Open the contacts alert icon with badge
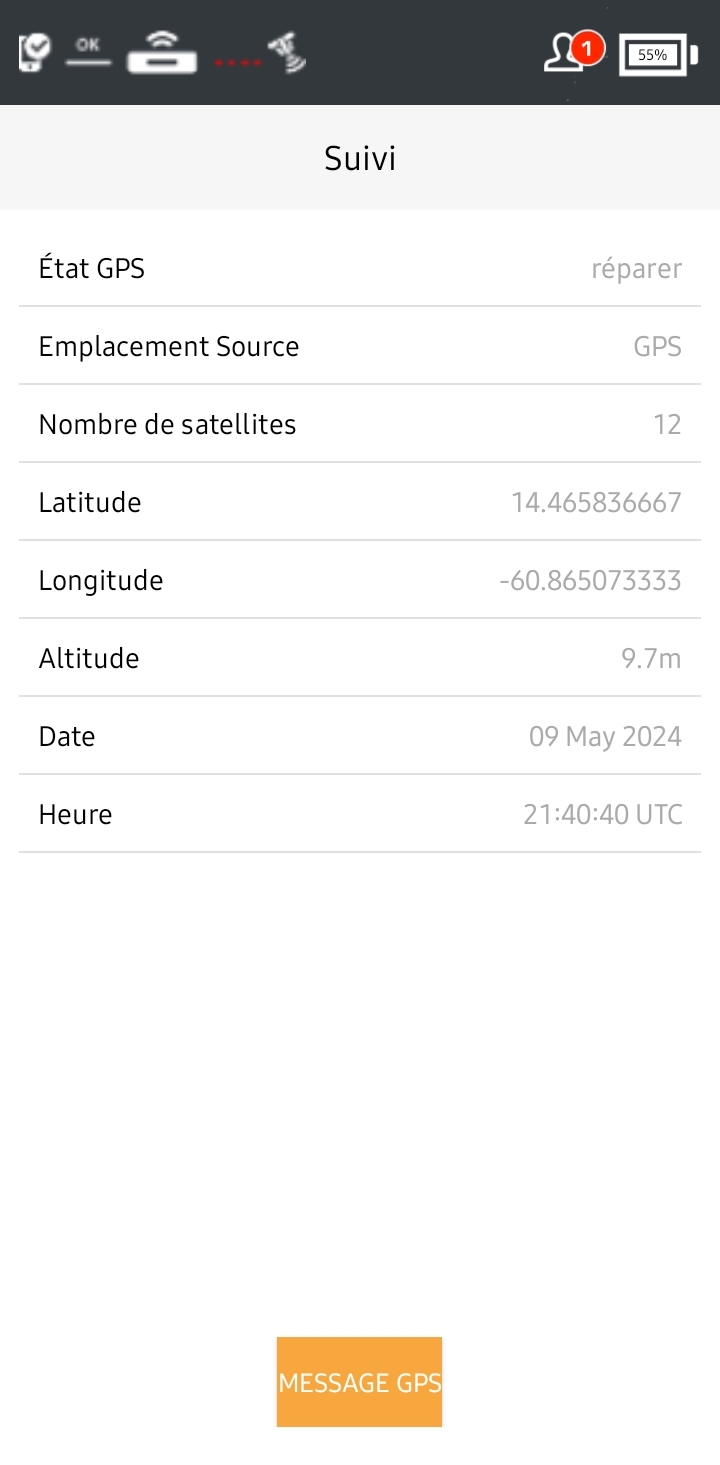Viewport: 720px width, 1465px height. (573, 52)
